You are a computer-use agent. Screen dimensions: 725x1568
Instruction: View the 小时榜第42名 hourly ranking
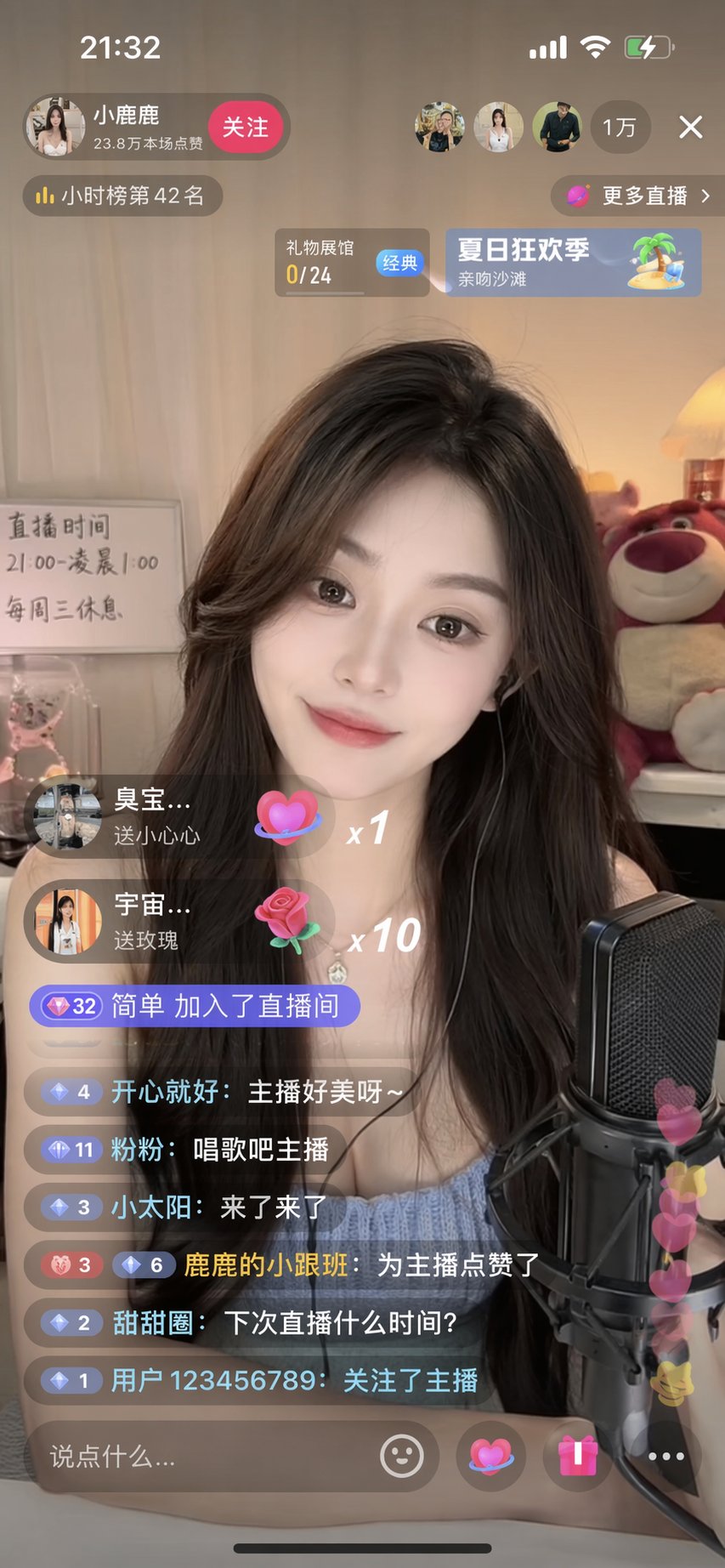122,196
